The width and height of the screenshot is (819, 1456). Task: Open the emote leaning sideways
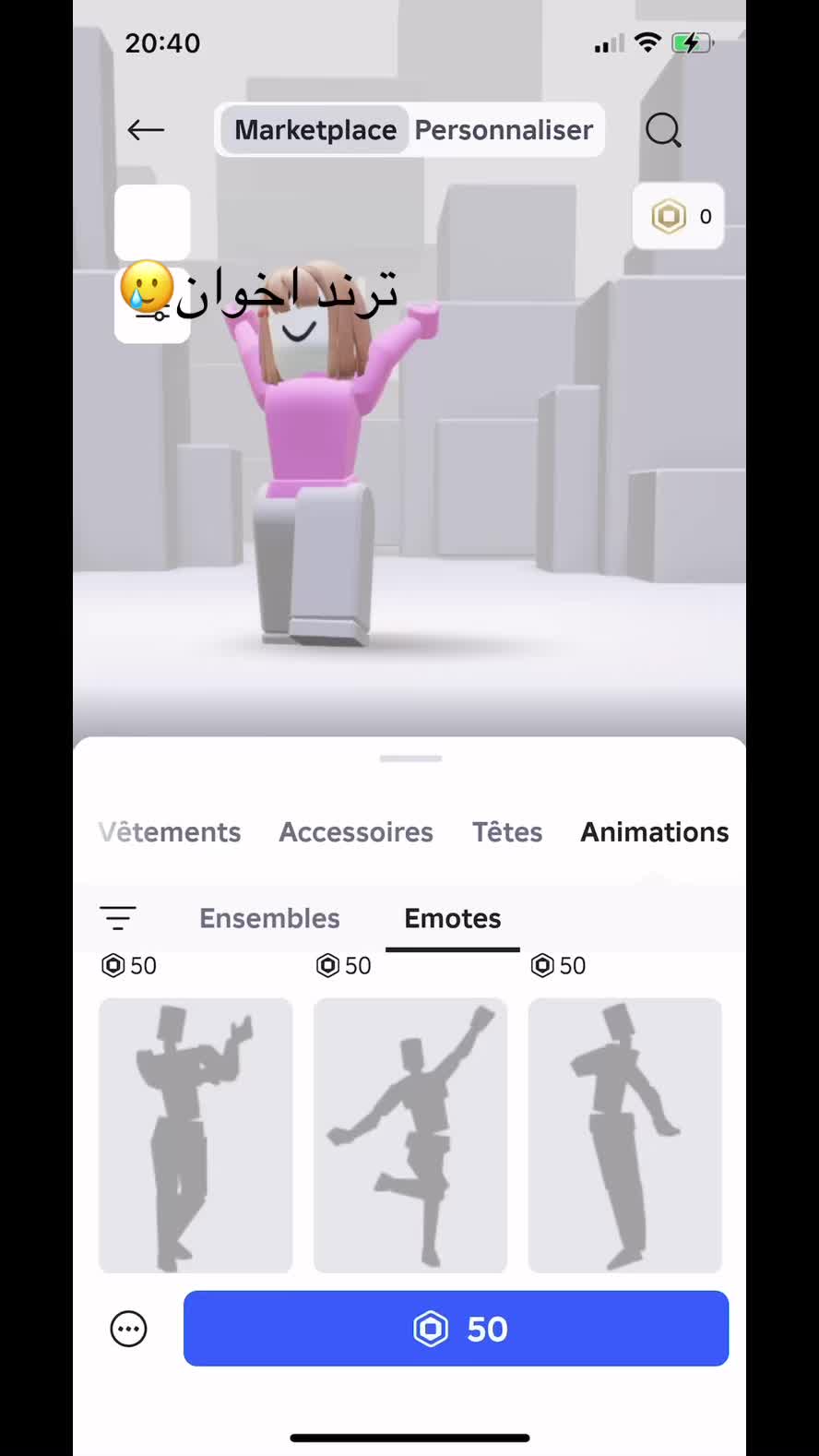pos(625,1135)
